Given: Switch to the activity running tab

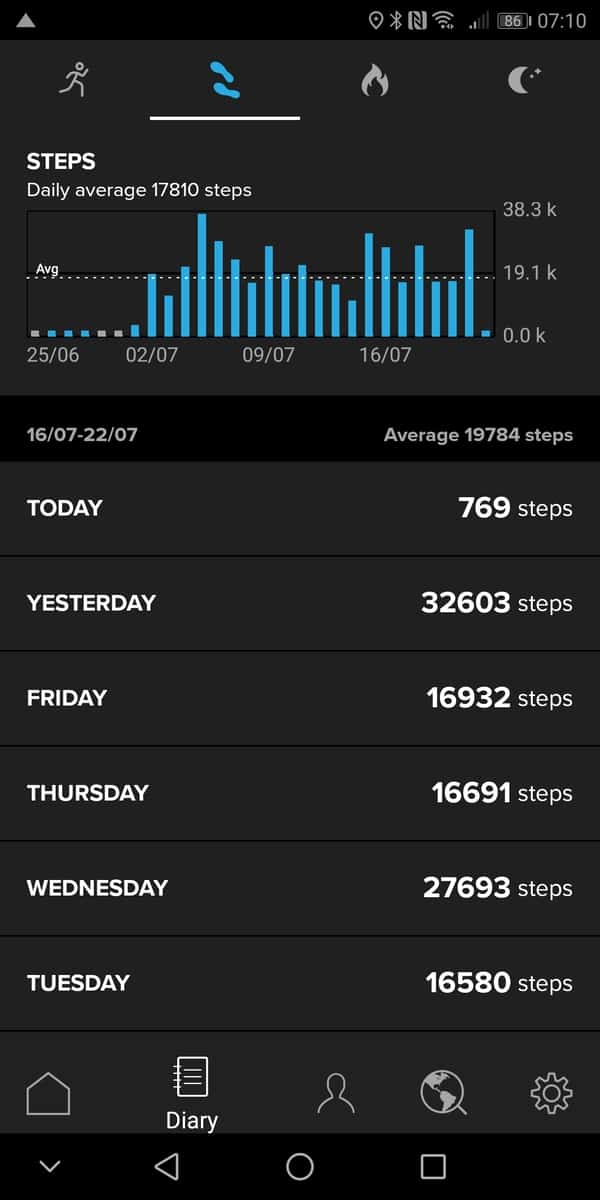Looking at the screenshot, I should (x=75, y=80).
